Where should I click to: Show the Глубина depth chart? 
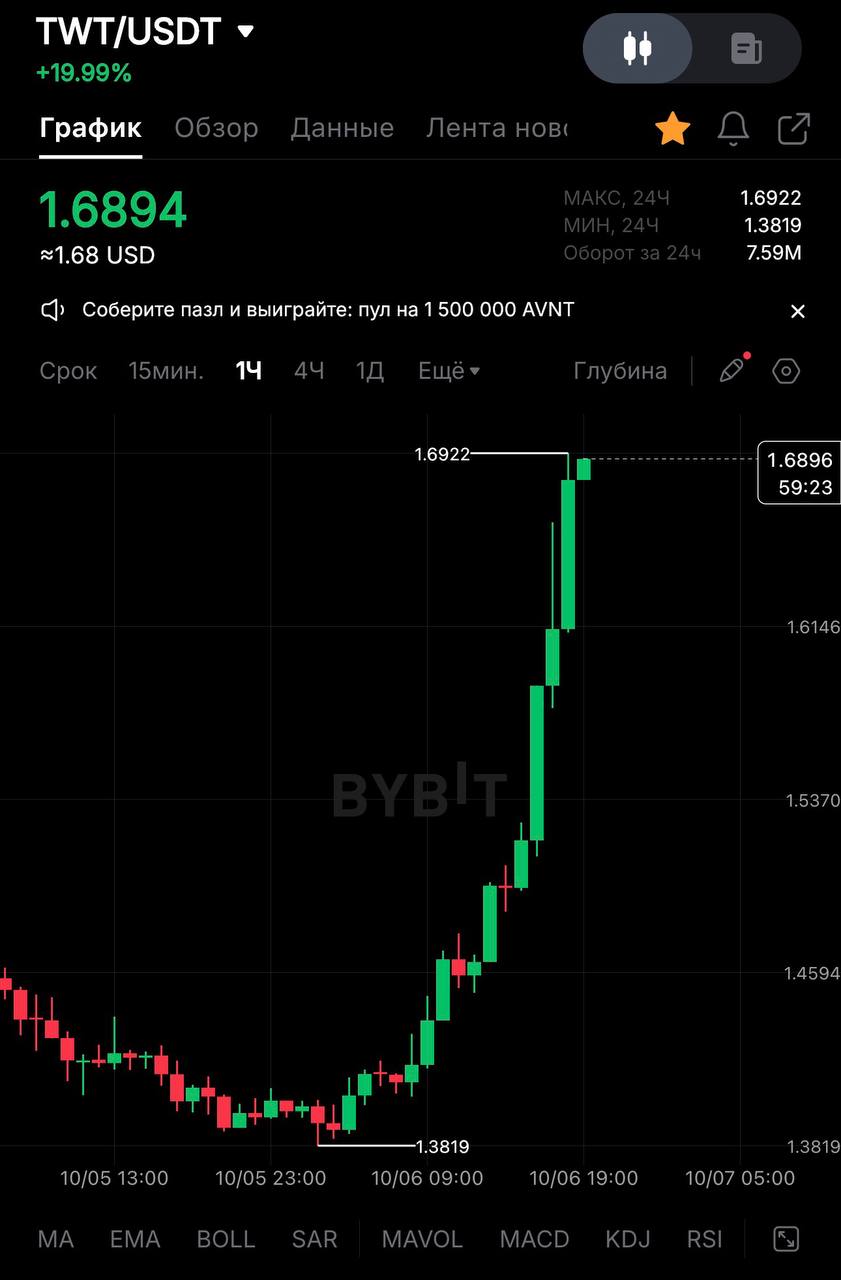pos(620,371)
